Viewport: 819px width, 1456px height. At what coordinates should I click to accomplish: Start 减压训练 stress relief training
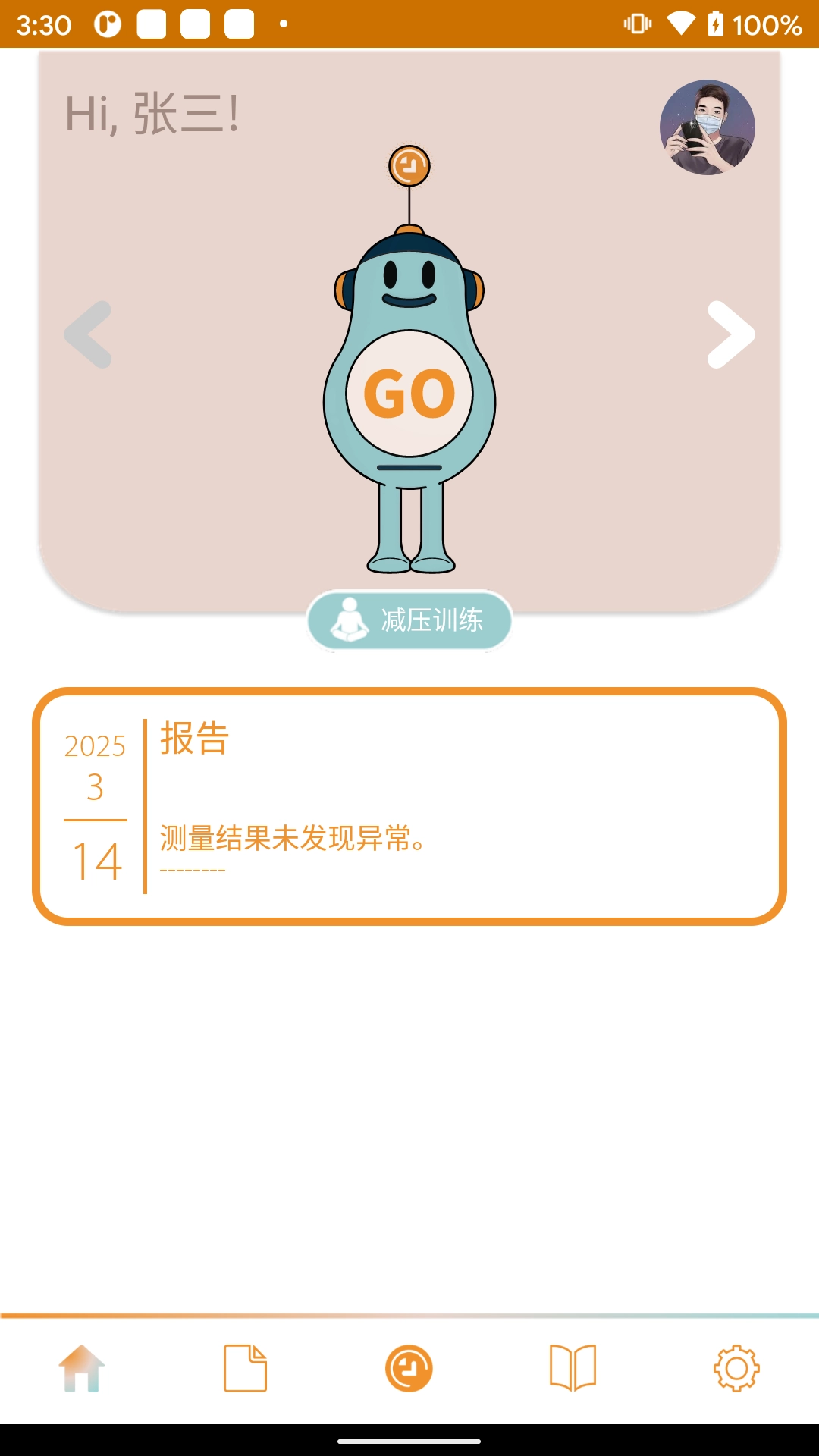pyautogui.click(x=409, y=620)
